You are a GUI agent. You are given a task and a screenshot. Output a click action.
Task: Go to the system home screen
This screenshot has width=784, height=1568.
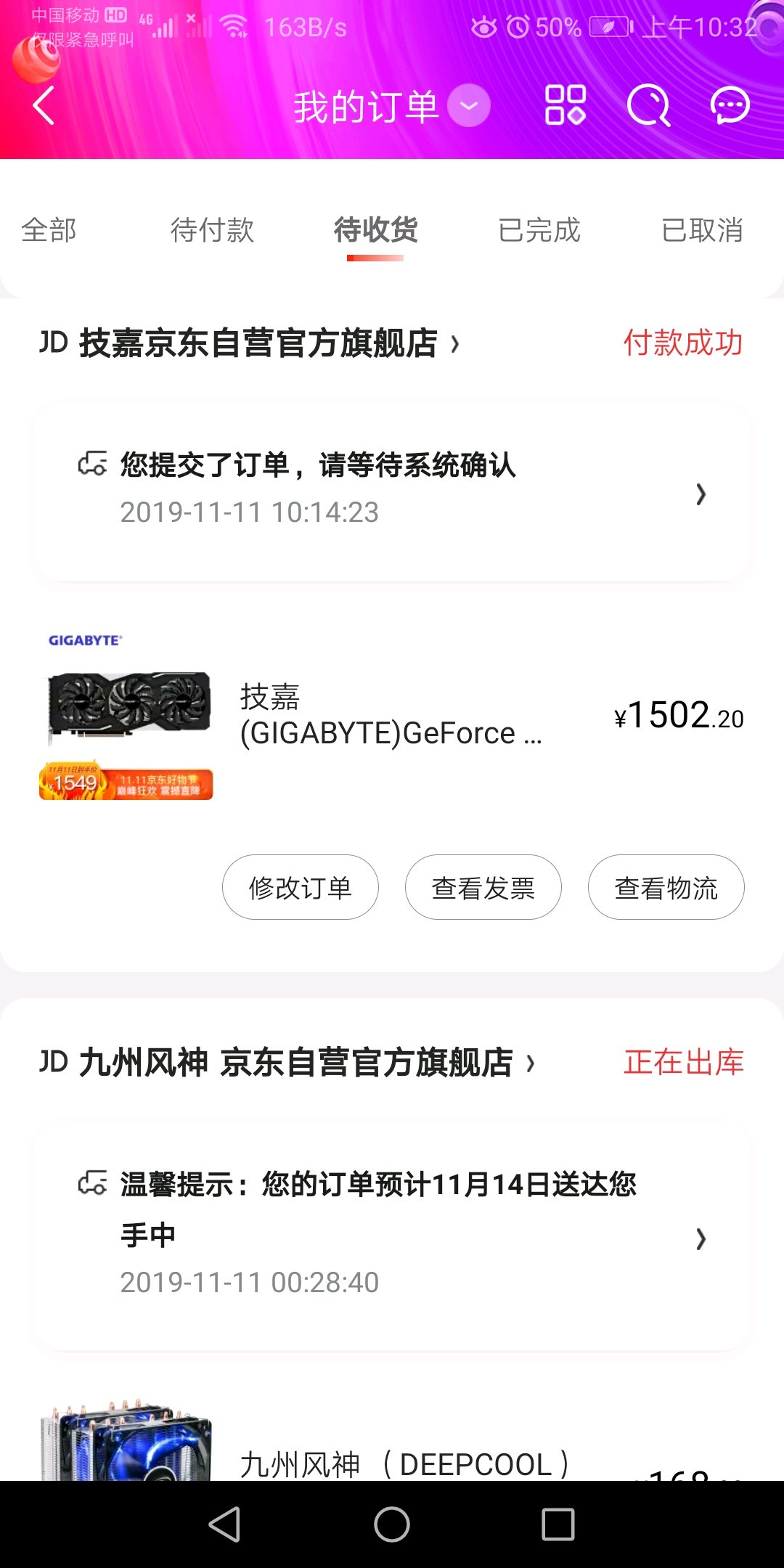click(392, 1524)
